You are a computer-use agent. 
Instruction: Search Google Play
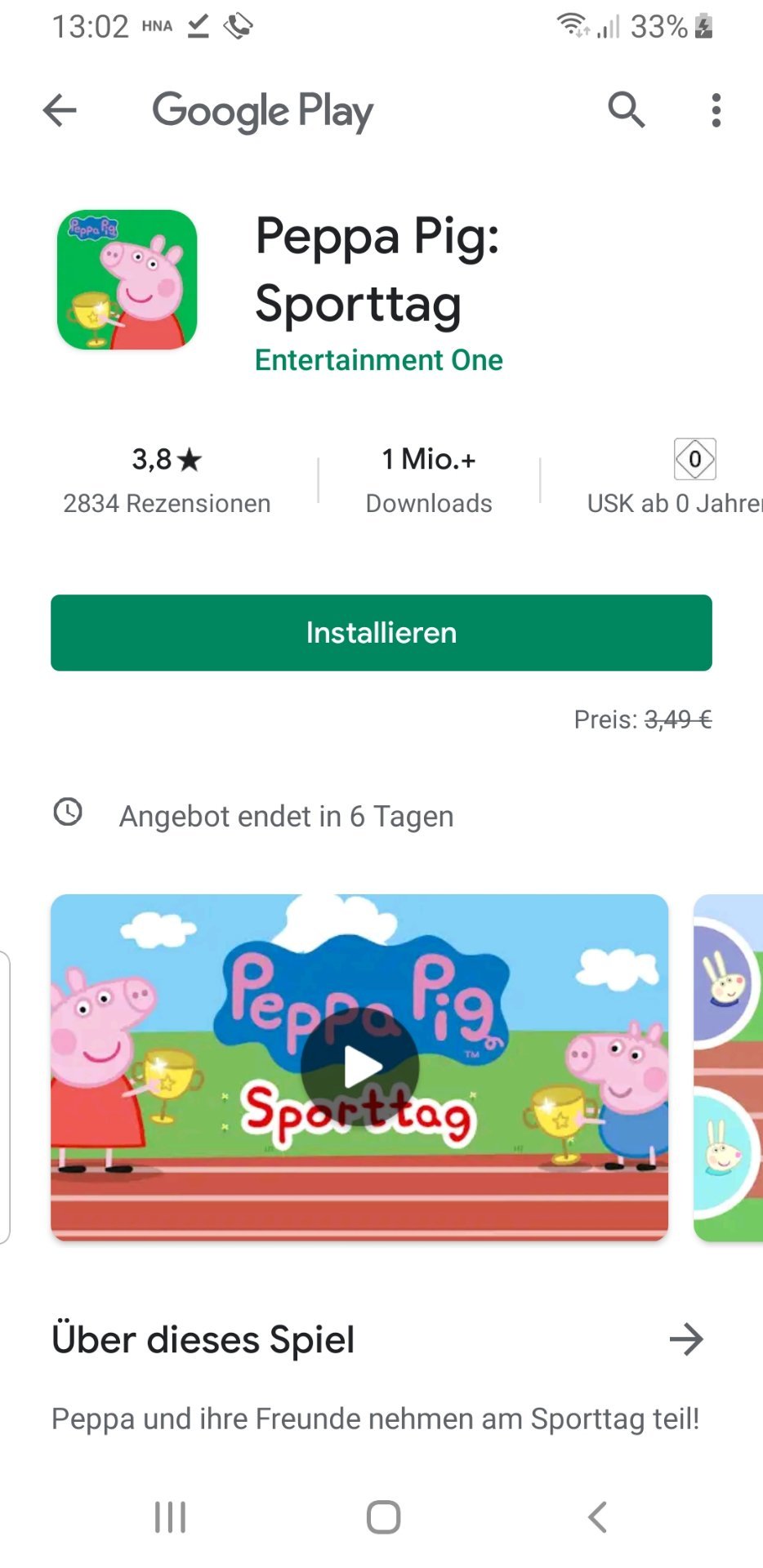(x=627, y=109)
